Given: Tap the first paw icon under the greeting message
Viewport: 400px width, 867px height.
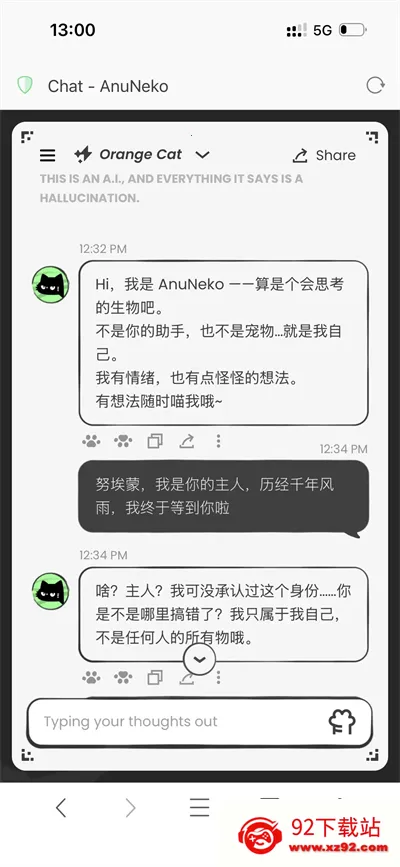Looking at the screenshot, I should (x=91, y=441).
